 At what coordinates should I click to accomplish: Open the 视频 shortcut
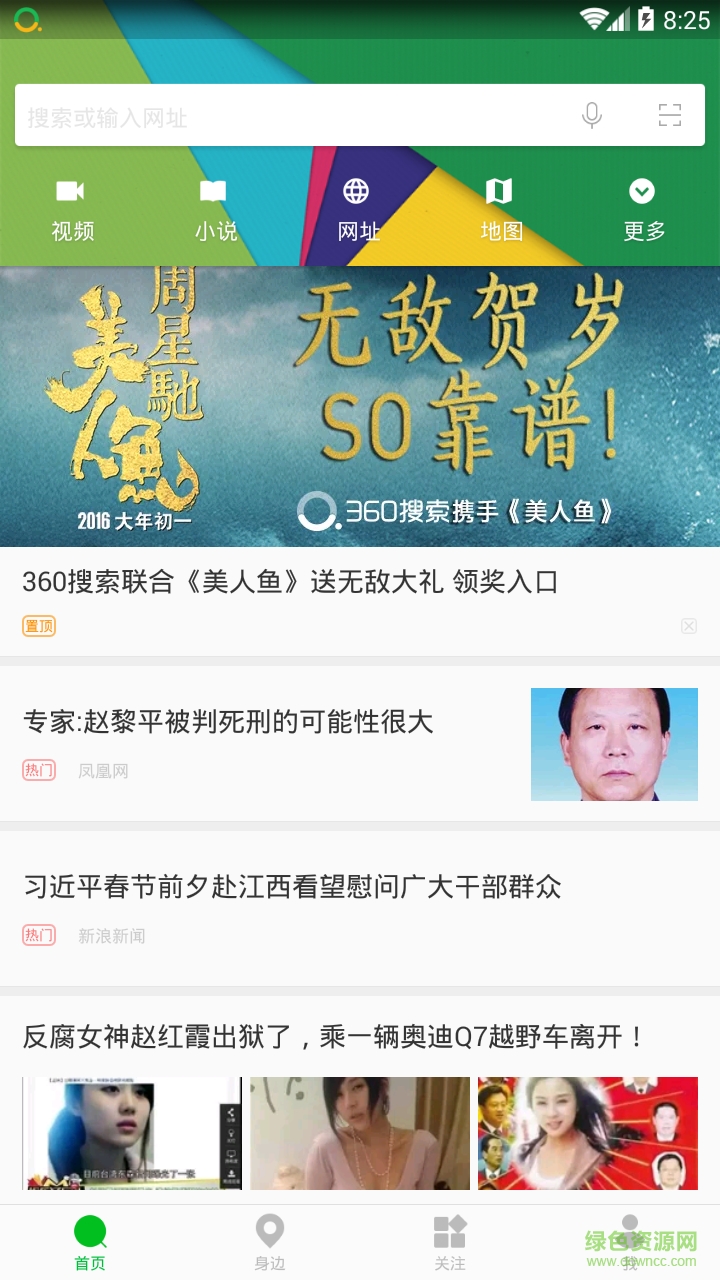(72, 210)
